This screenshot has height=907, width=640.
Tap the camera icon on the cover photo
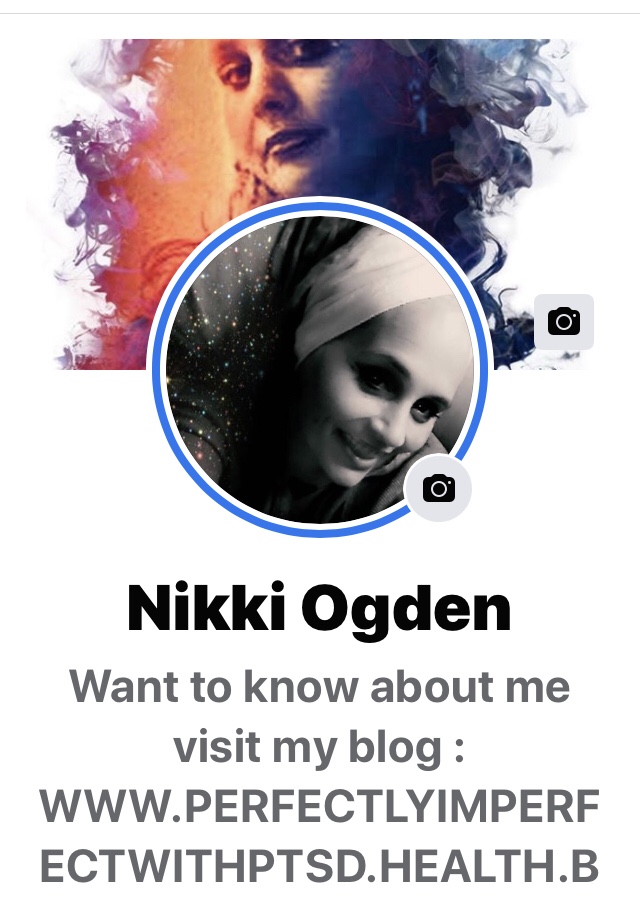564,322
